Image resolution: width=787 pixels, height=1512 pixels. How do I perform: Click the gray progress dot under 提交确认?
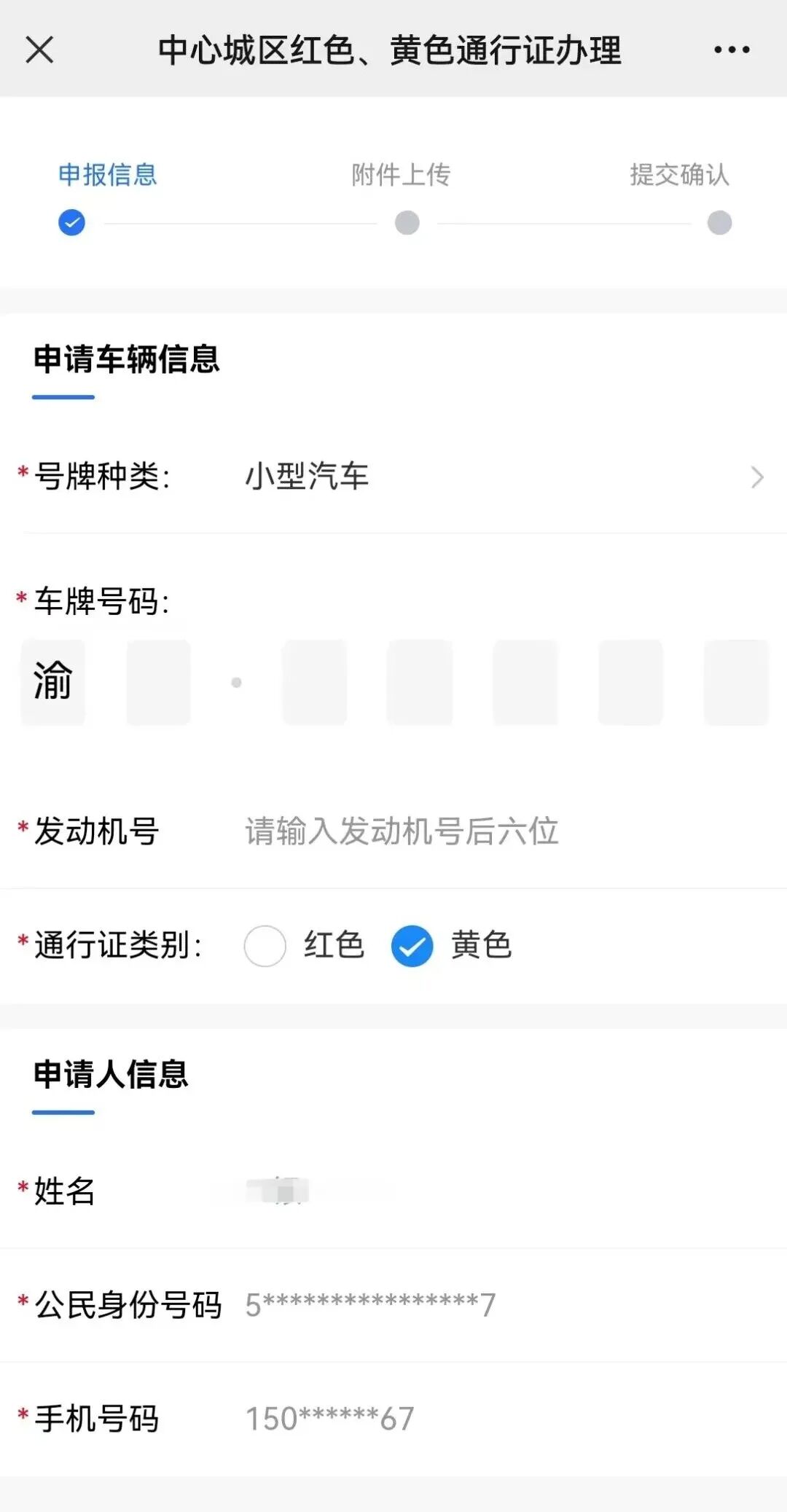(x=719, y=222)
